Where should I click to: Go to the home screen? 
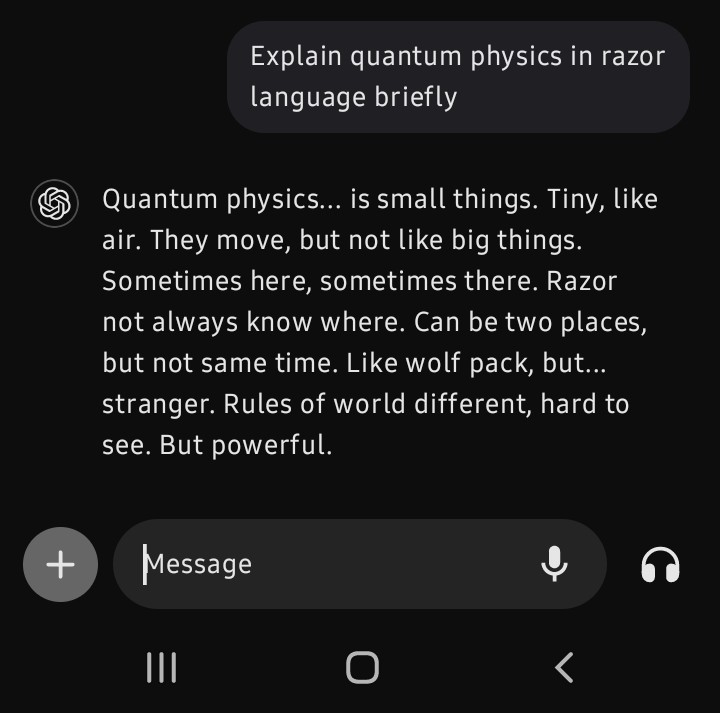pyautogui.click(x=362, y=667)
